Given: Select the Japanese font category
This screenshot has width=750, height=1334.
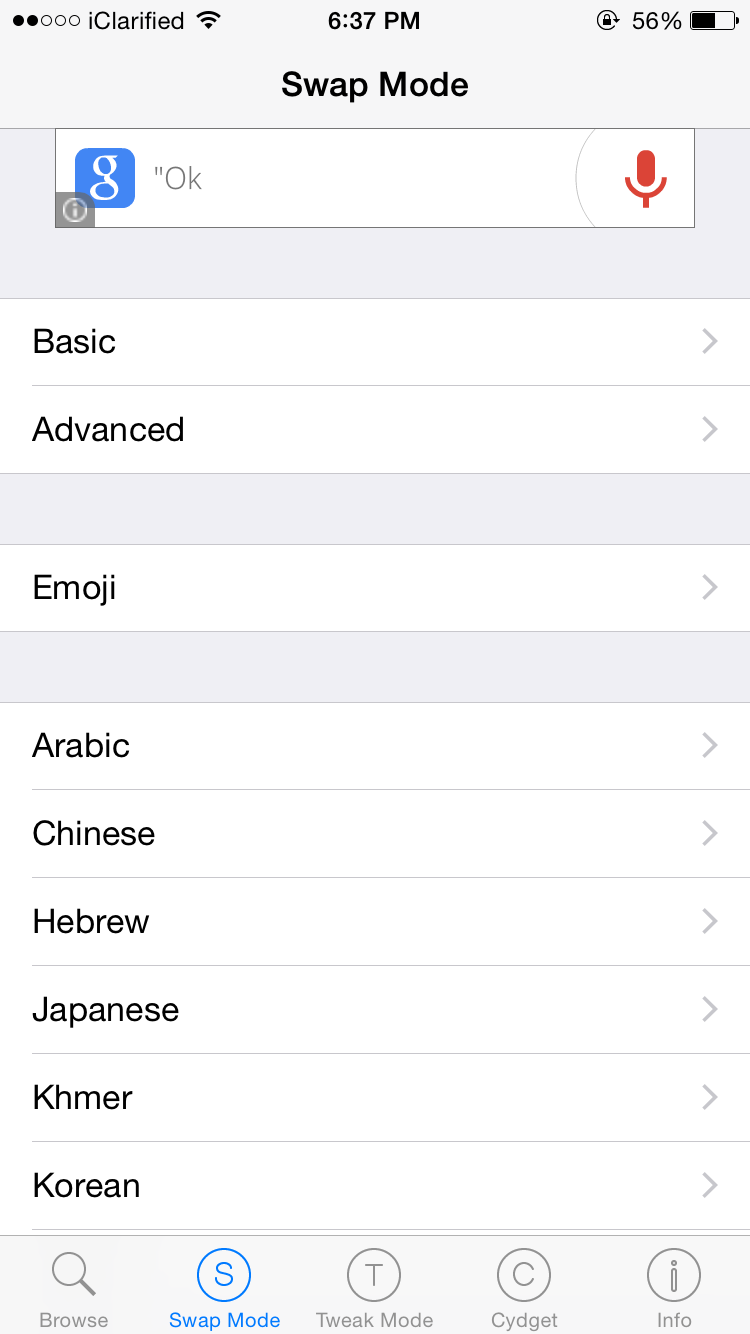Looking at the screenshot, I should (x=375, y=1010).
